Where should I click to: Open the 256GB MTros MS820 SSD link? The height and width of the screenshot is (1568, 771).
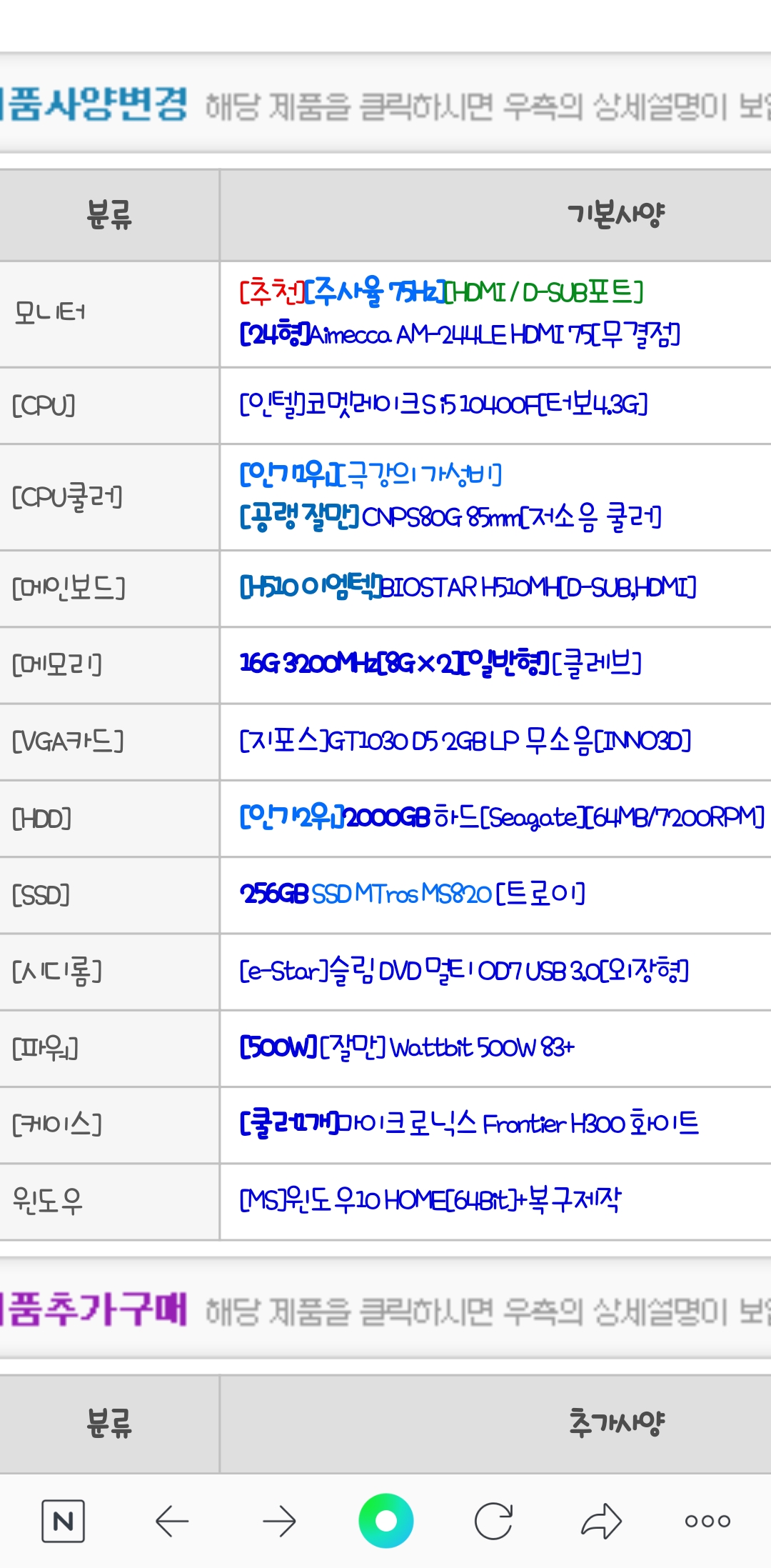(412, 894)
